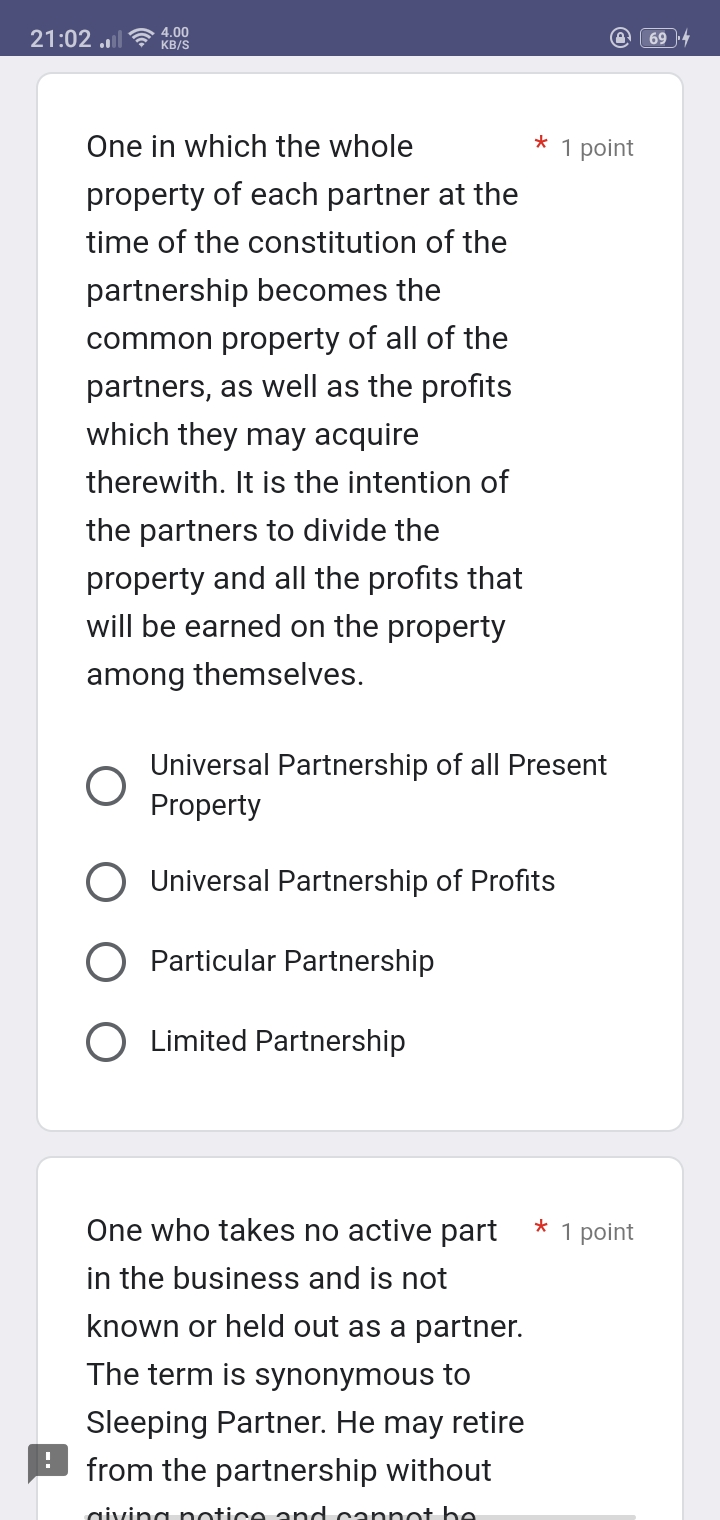Screen dimensions: 720x1520
Task: Tap the cellular signal strength icon
Action: point(110,38)
